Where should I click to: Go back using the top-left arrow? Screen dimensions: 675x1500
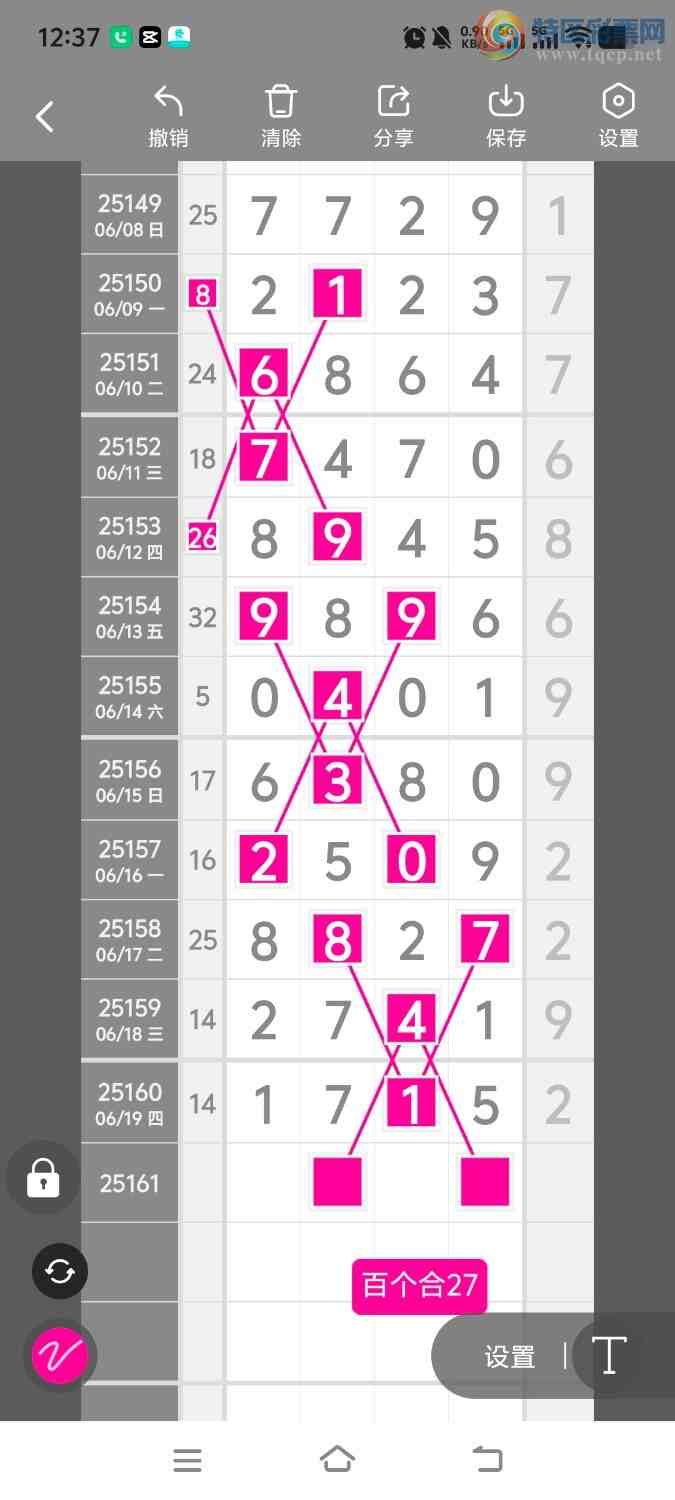pyautogui.click(x=45, y=117)
